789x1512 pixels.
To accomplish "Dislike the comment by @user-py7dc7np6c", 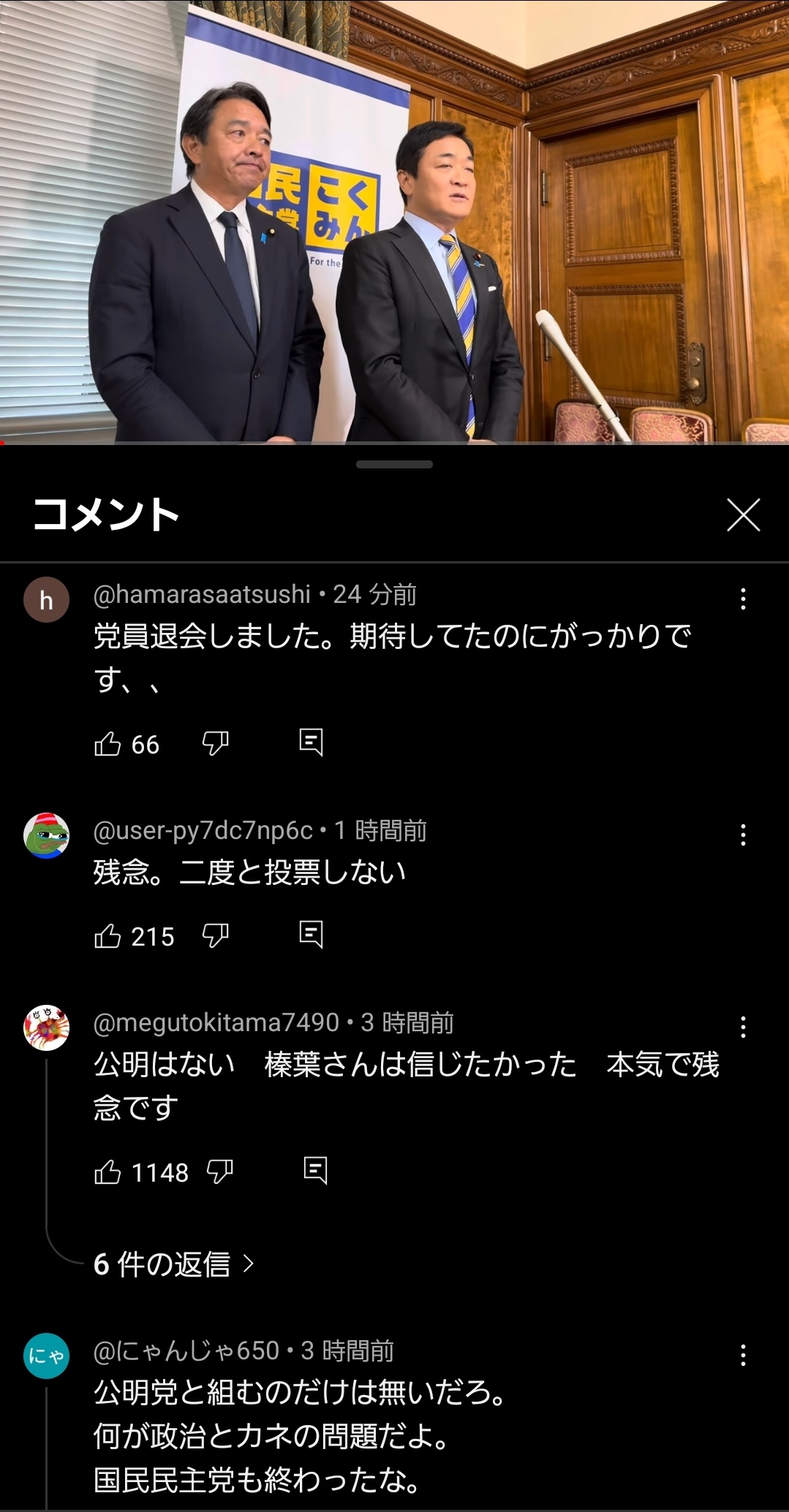I will pyautogui.click(x=215, y=935).
